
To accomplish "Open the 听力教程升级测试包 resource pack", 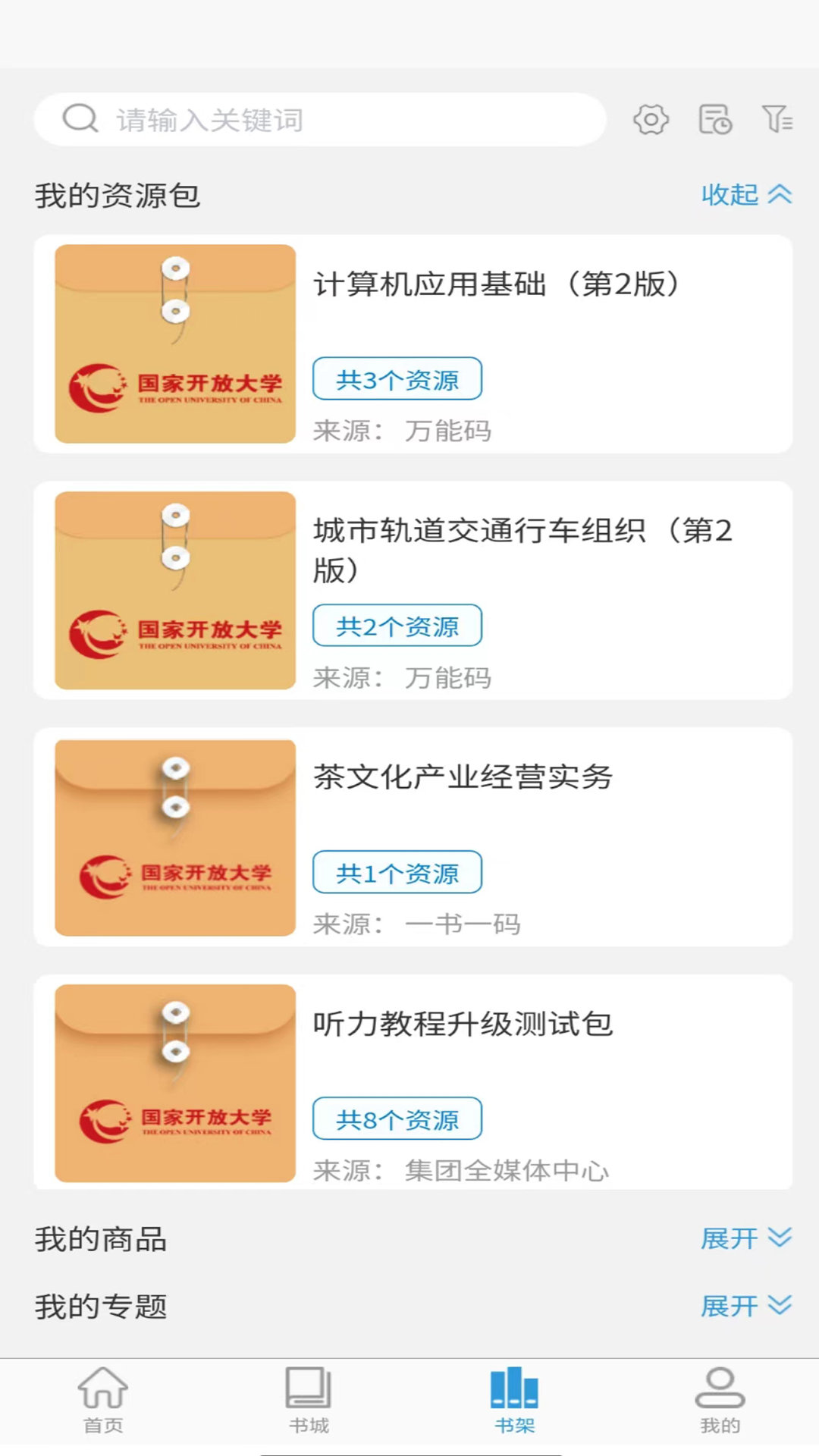I will [413, 1083].
